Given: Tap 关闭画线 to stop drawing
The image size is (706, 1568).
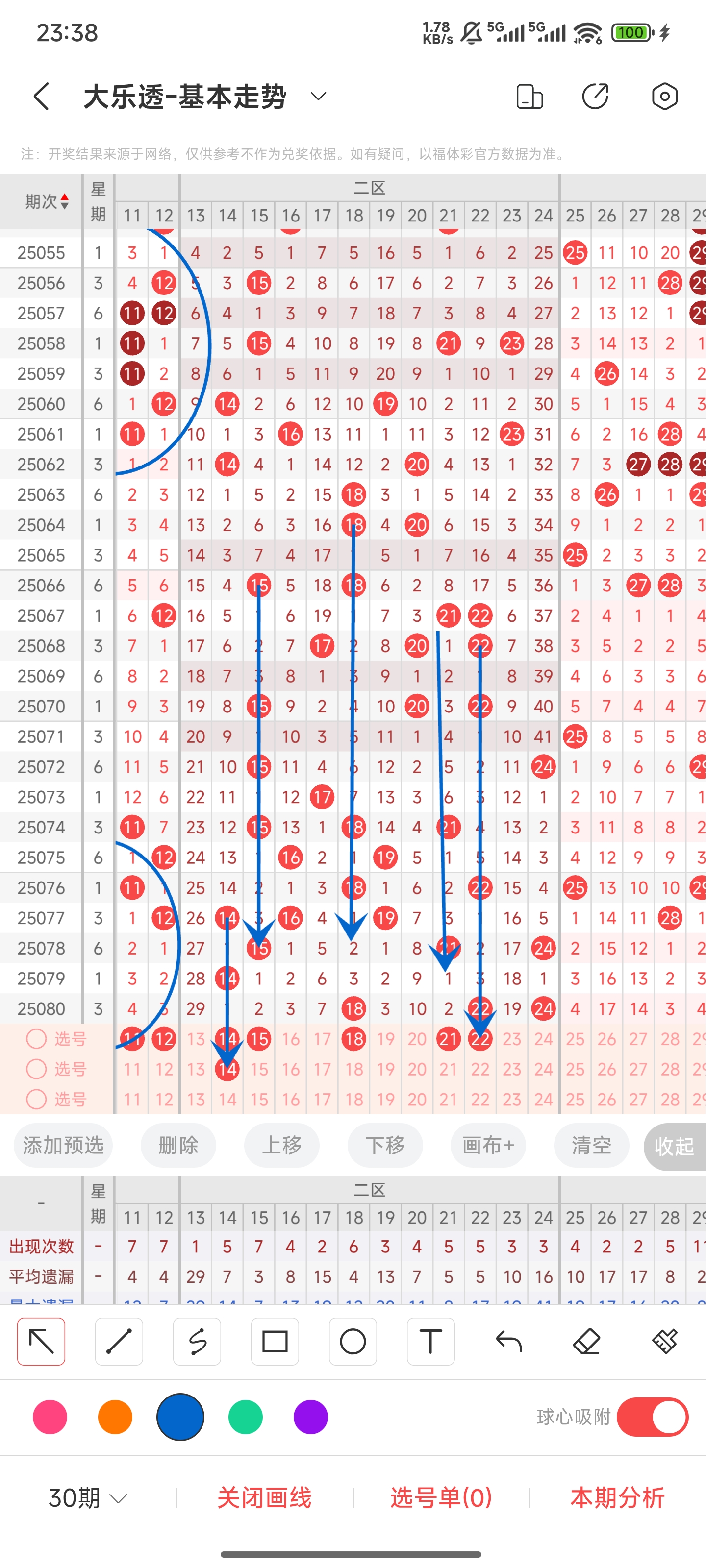Looking at the screenshot, I should (264, 1497).
